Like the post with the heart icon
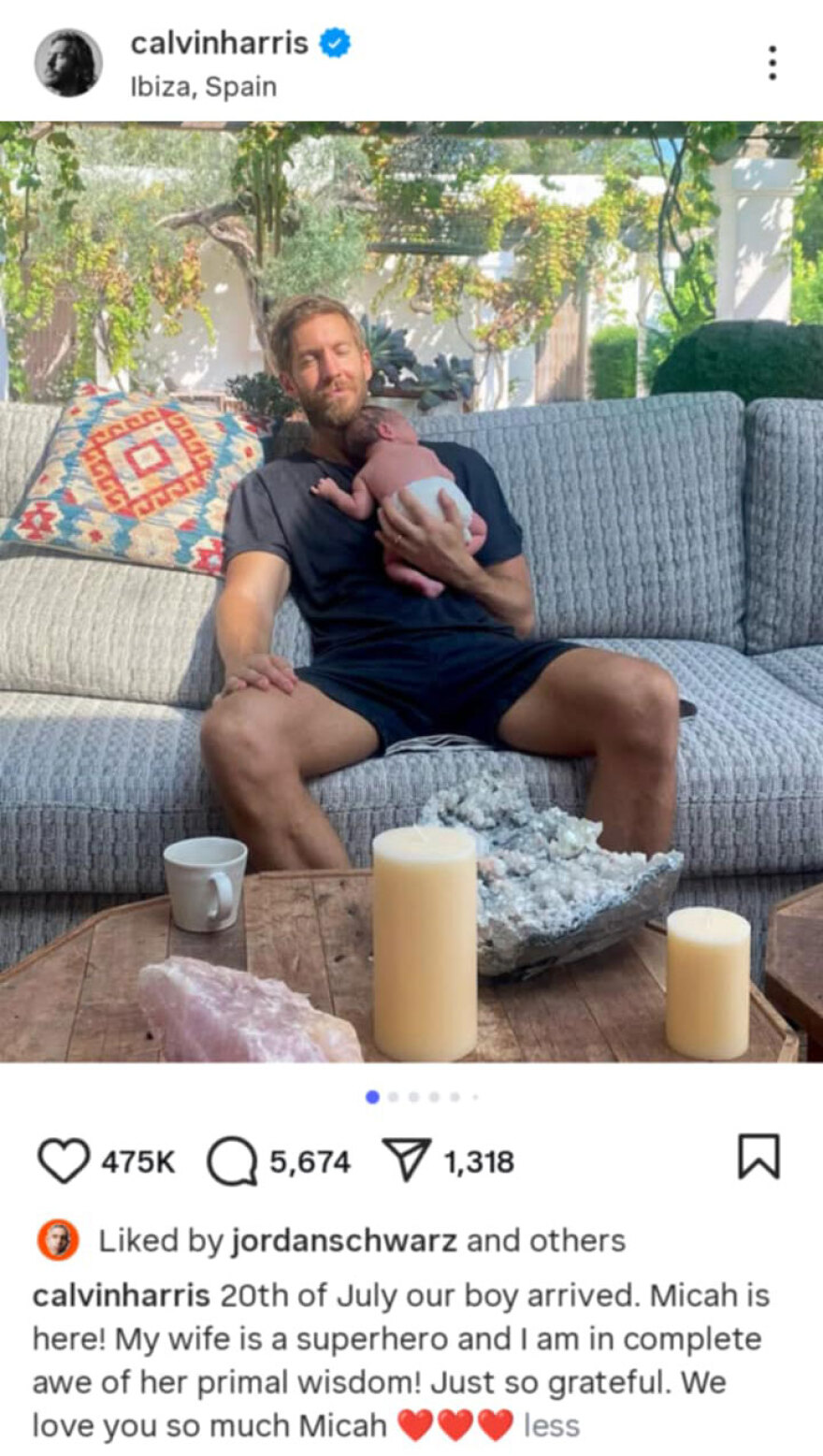The height and width of the screenshot is (1456, 823). [64, 1160]
